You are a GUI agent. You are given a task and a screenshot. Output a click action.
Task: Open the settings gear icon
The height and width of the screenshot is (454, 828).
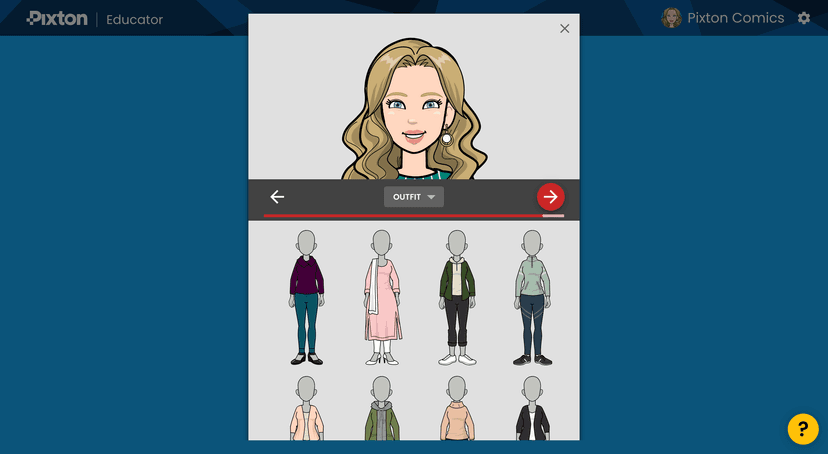(x=804, y=18)
